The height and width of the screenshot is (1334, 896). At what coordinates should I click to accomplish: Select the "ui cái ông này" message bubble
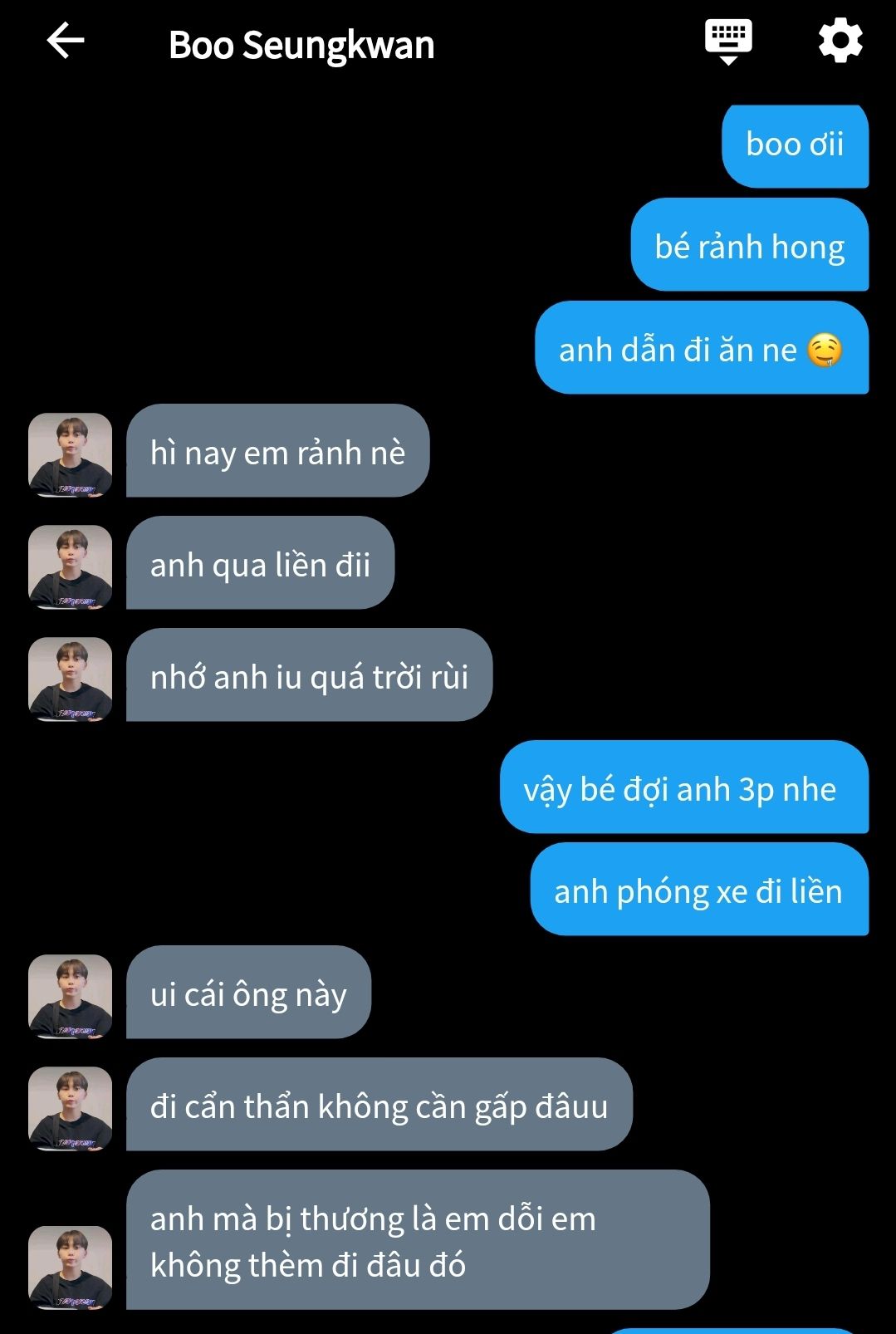[248, 993]
